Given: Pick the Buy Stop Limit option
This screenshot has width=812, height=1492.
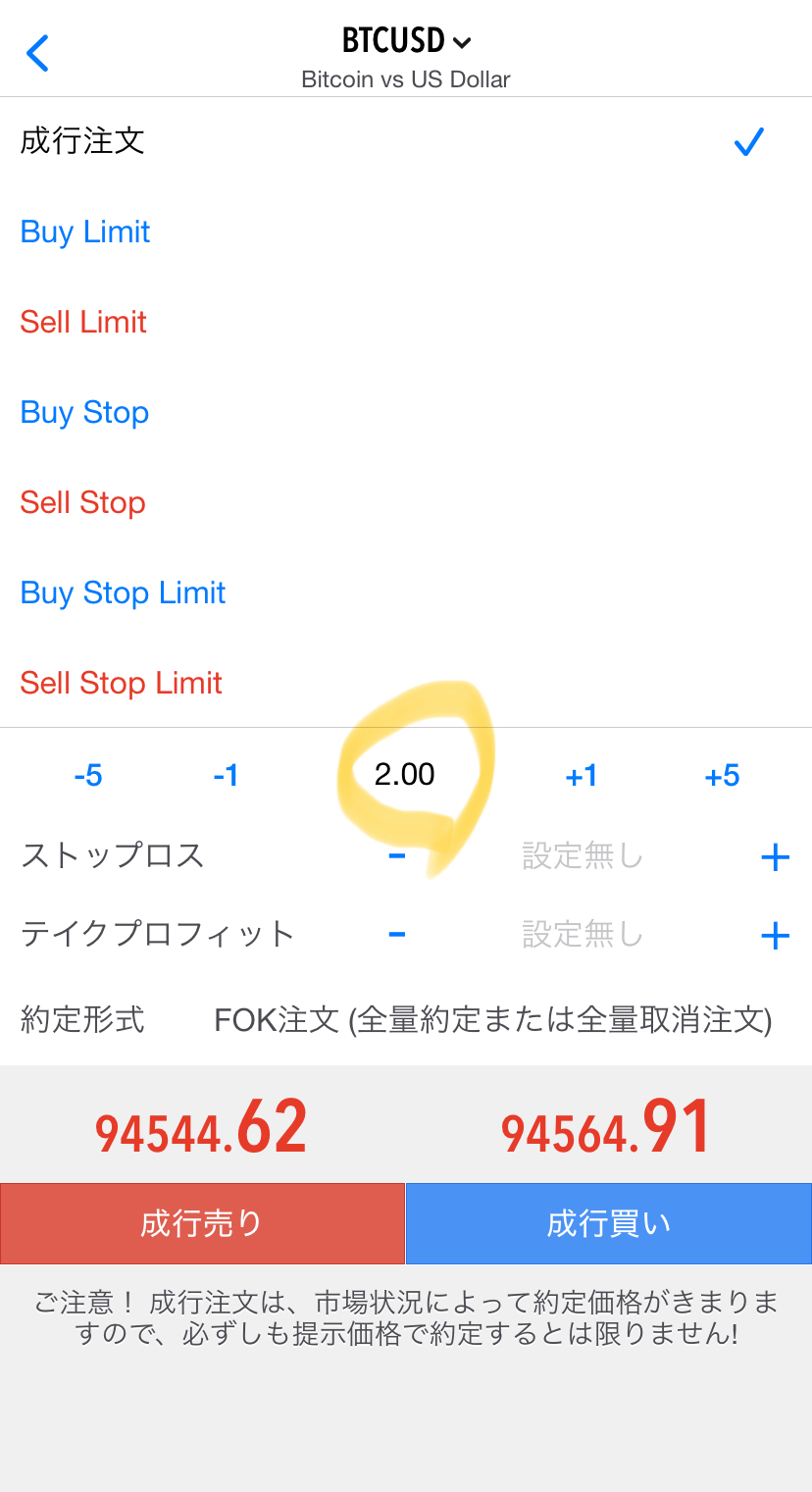Looking at the screenshot, I should (x=123, y=593).
